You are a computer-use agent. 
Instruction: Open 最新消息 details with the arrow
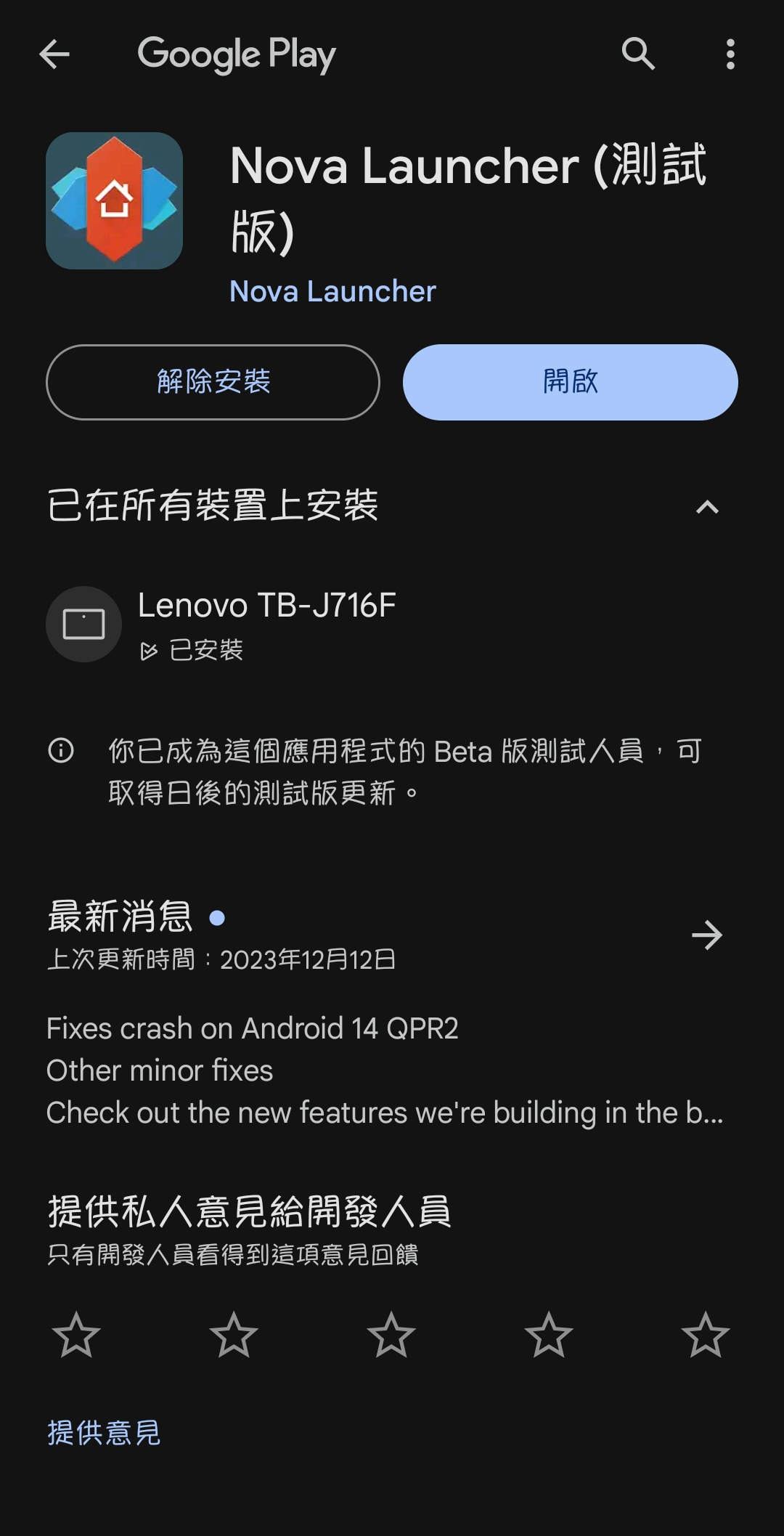tap(706, 935)
